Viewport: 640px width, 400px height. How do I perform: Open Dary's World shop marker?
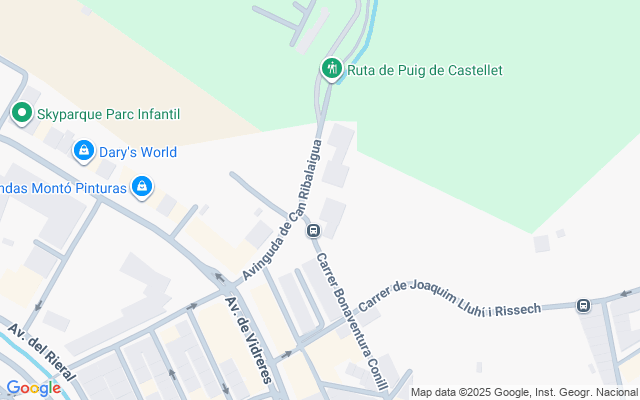tap(84, 152)
